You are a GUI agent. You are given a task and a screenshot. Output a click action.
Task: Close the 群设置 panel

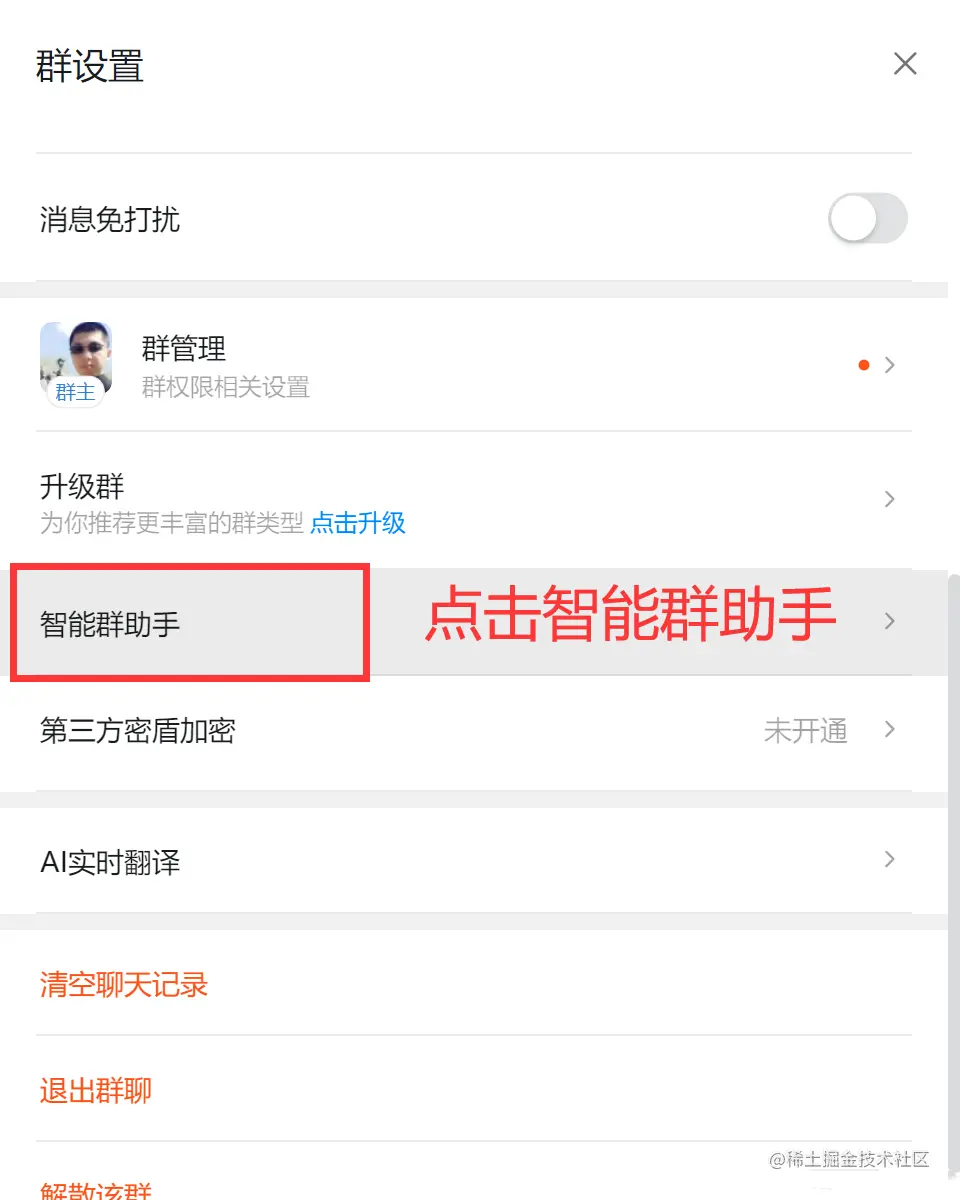click(x=905, y=65)
